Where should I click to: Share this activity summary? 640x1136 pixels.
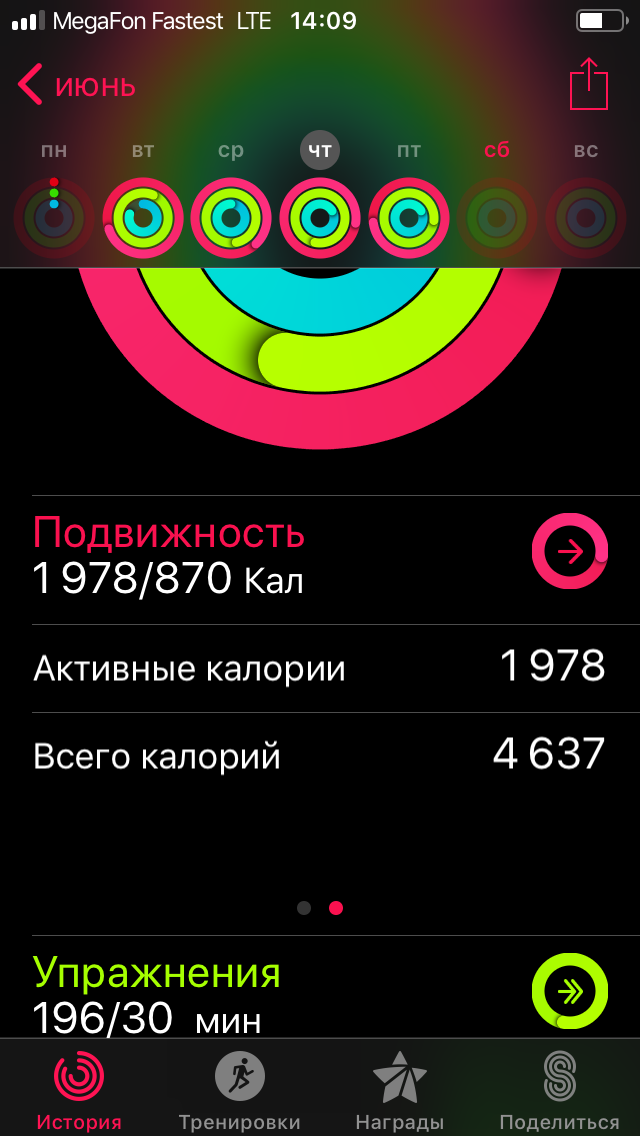pos(588,85)
